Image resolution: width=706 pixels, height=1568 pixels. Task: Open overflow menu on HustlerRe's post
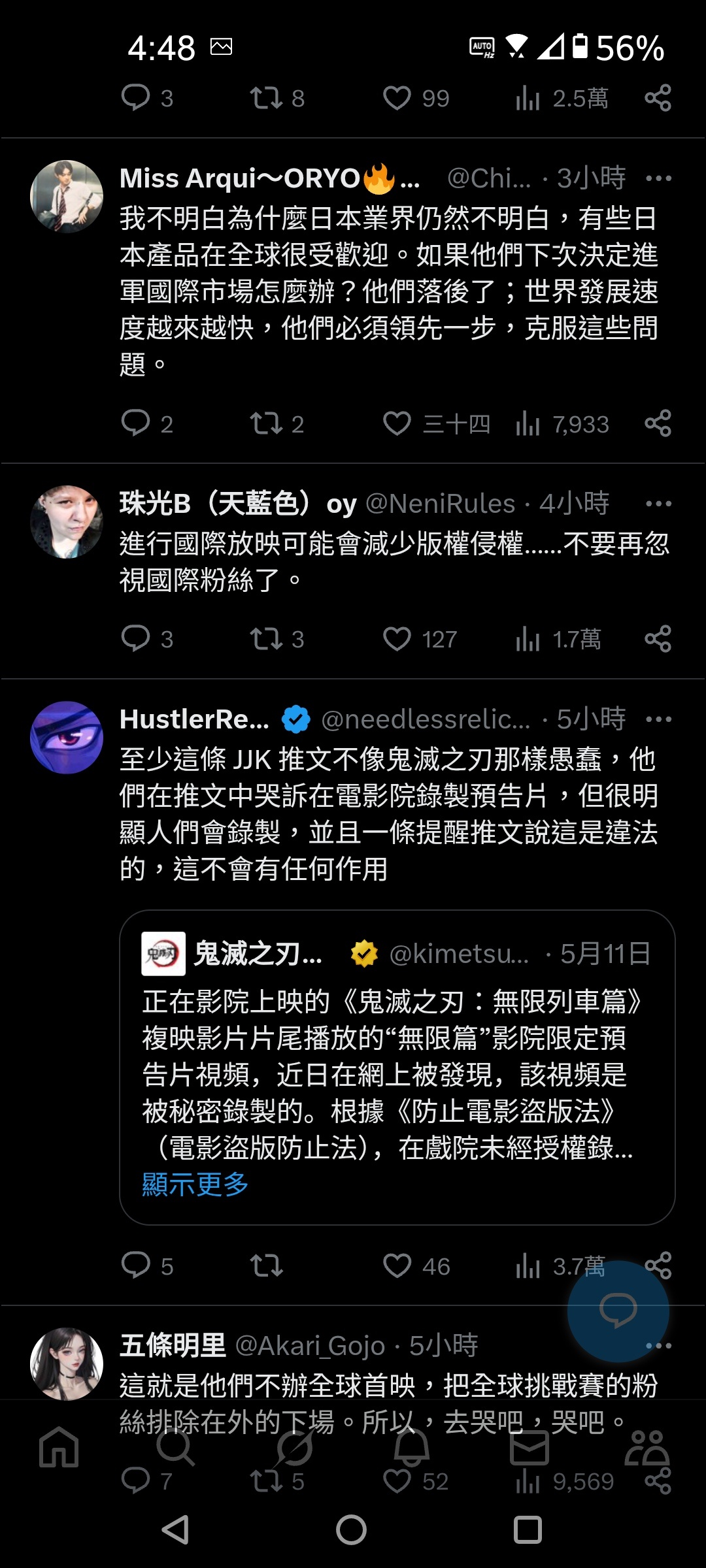[658, 719]
